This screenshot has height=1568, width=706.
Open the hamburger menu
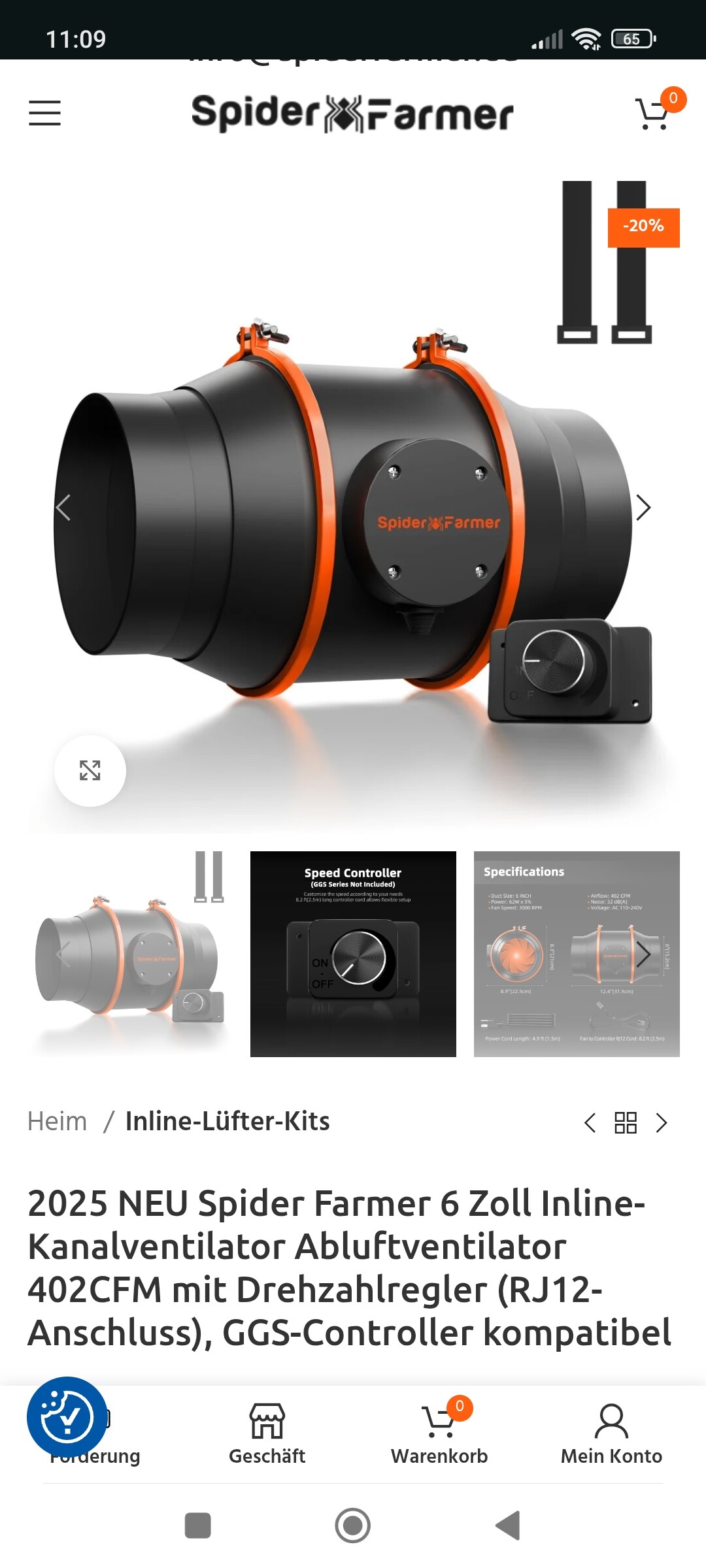point(44,113)
